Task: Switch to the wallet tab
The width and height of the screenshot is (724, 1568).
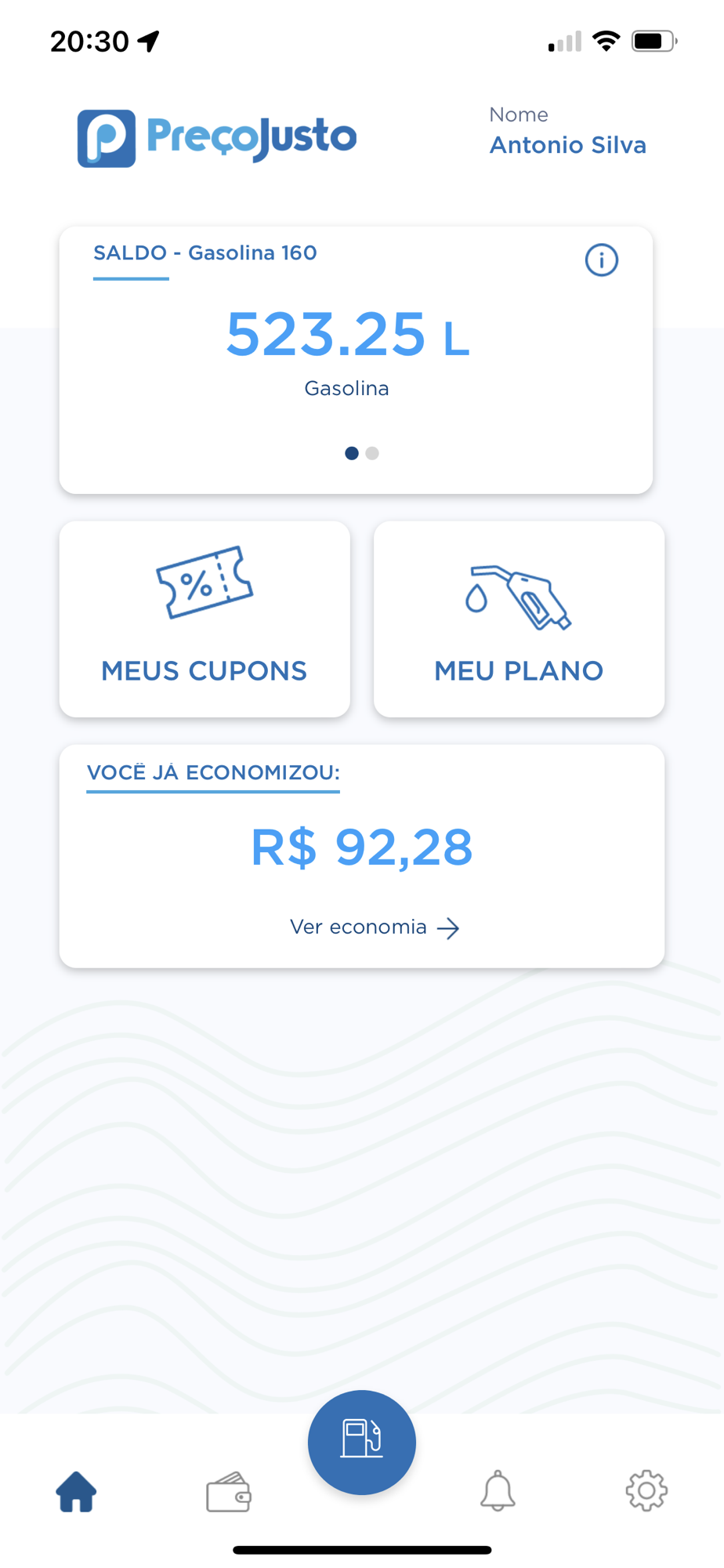Action: 229,1491
